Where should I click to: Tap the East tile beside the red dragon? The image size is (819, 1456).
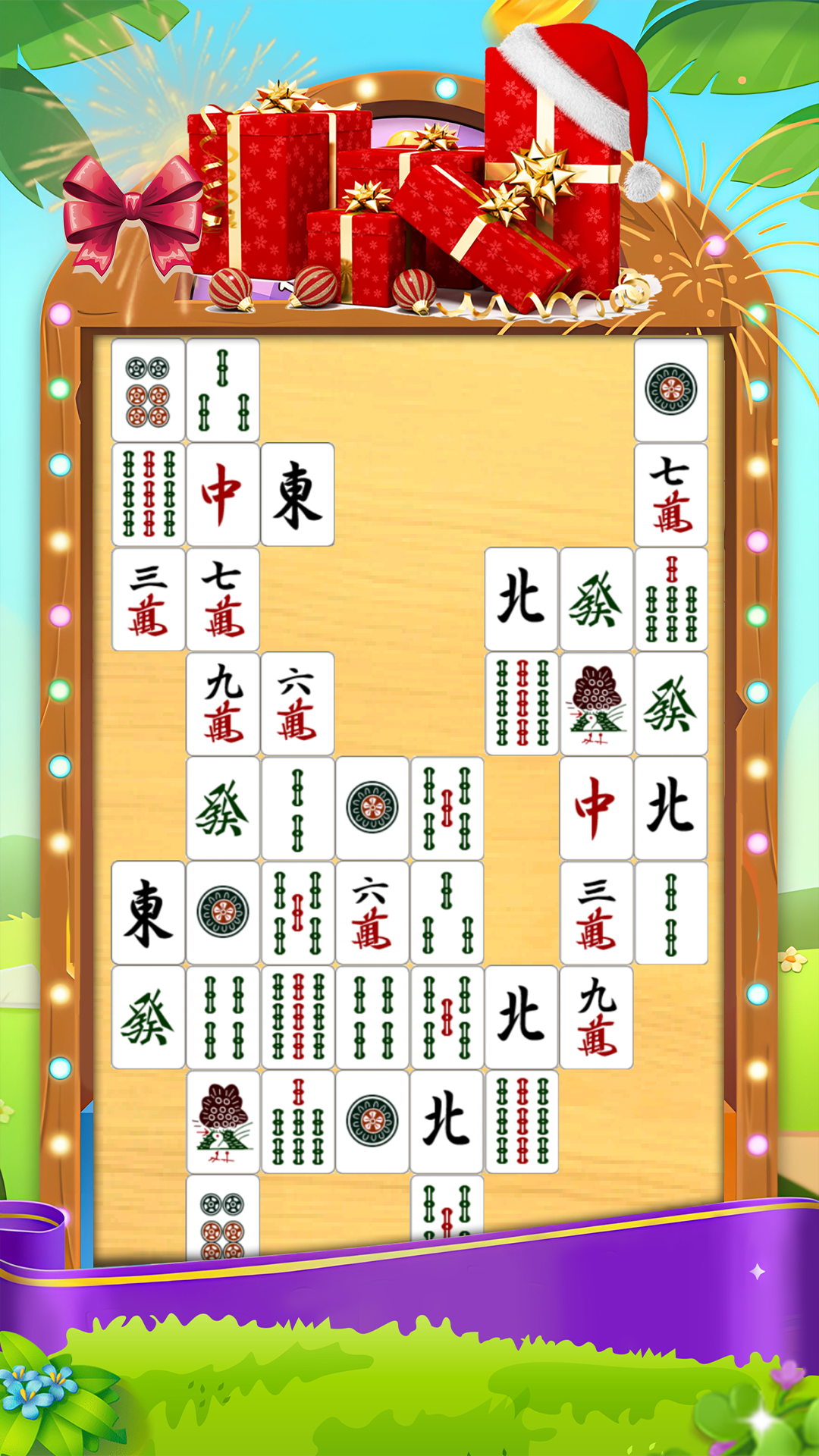tap(297, 494)
